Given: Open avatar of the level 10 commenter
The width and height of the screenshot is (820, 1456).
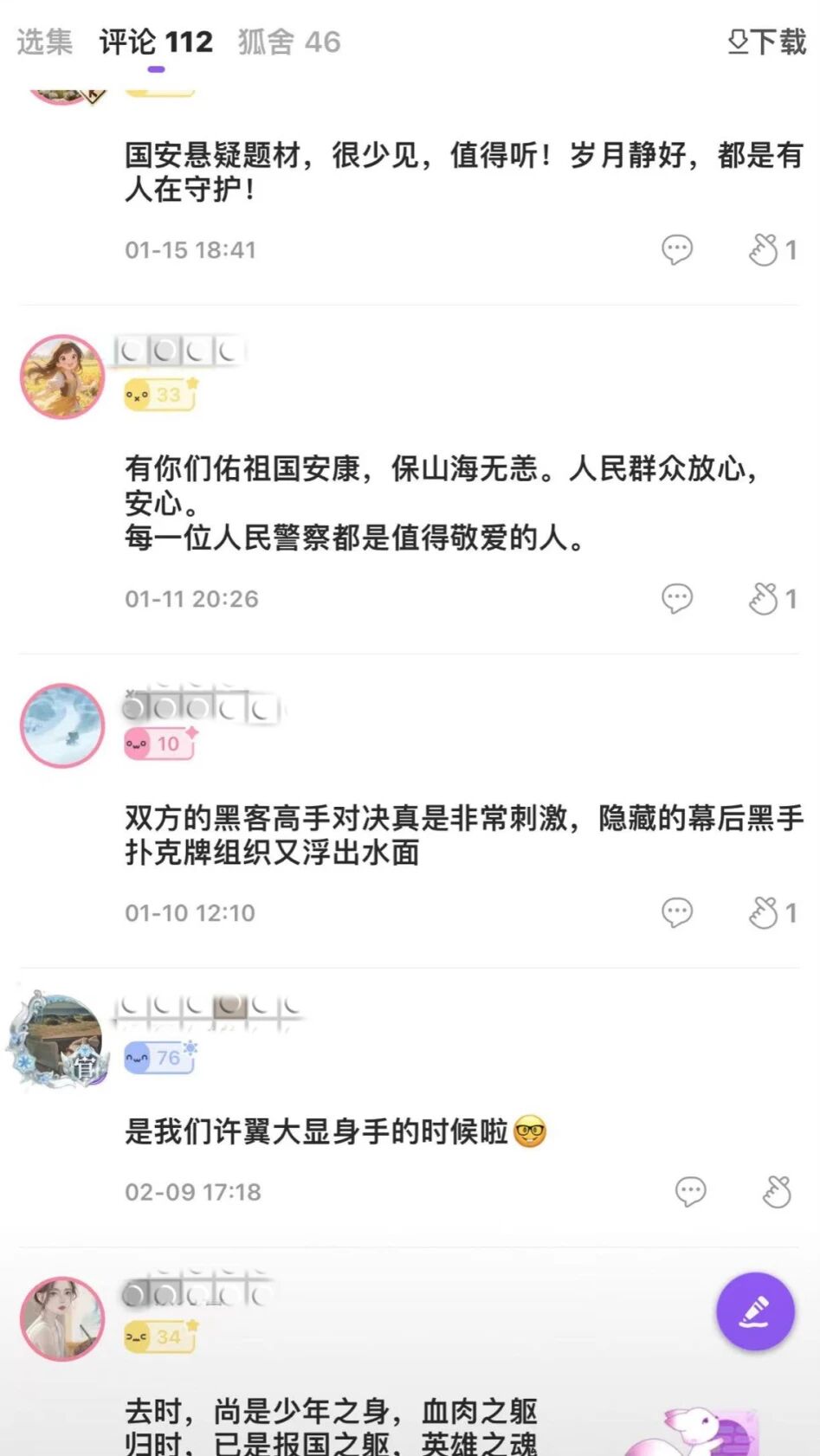Looking at the screenshot, I should tap(62, 725).
